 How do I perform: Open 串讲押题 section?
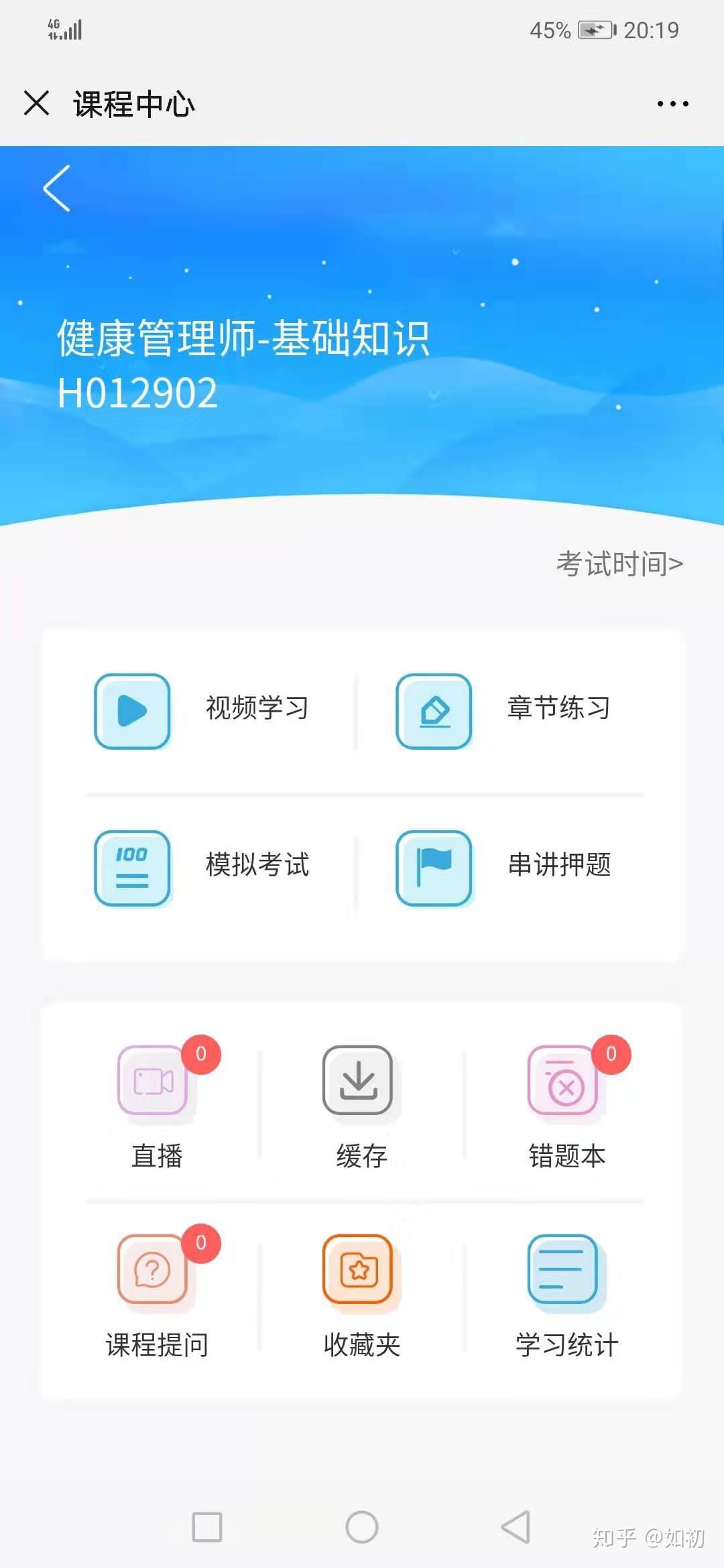[x=503, y=868]
